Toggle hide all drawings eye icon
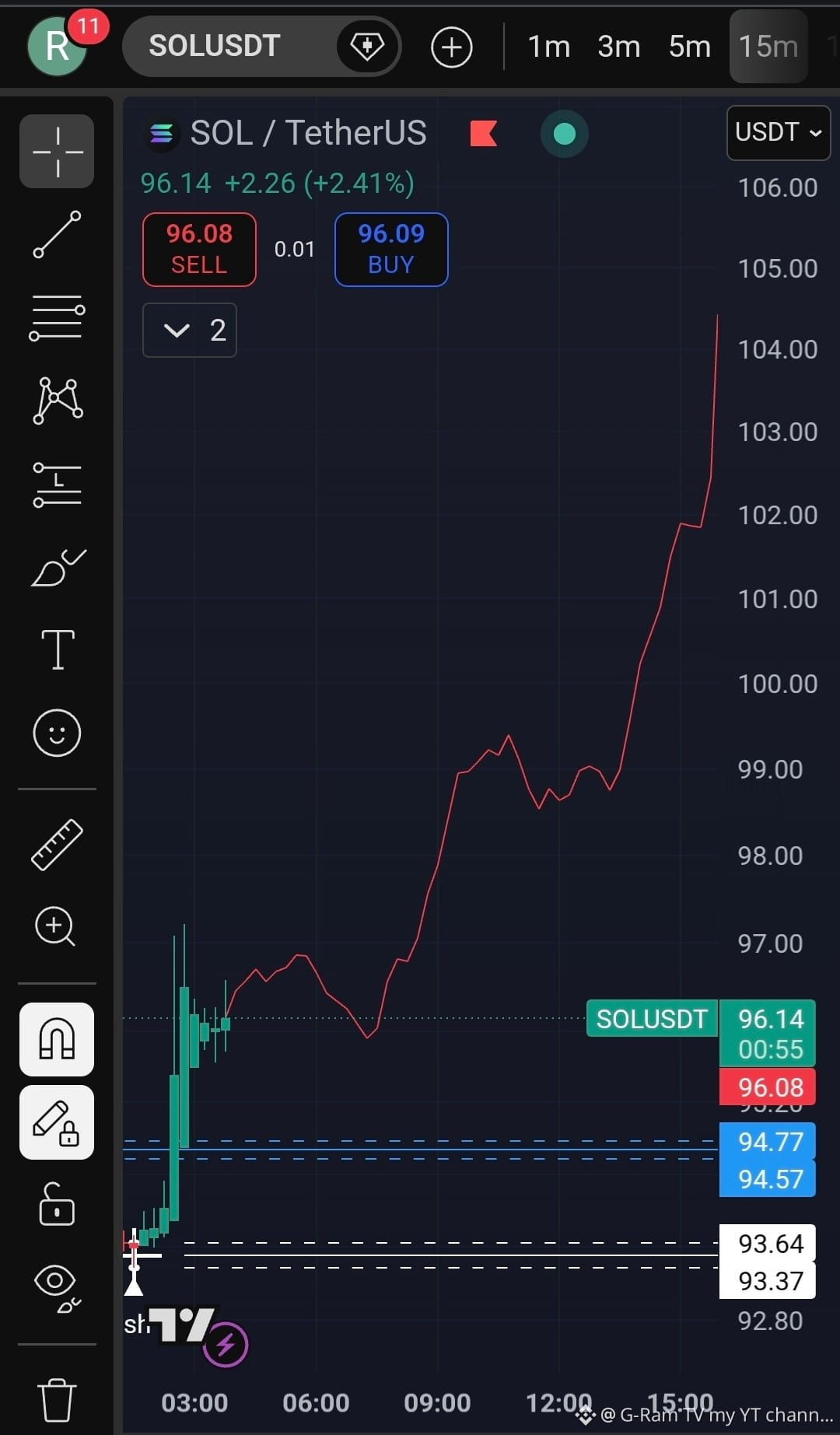The image size is (840, 1435). [57, 1287]
